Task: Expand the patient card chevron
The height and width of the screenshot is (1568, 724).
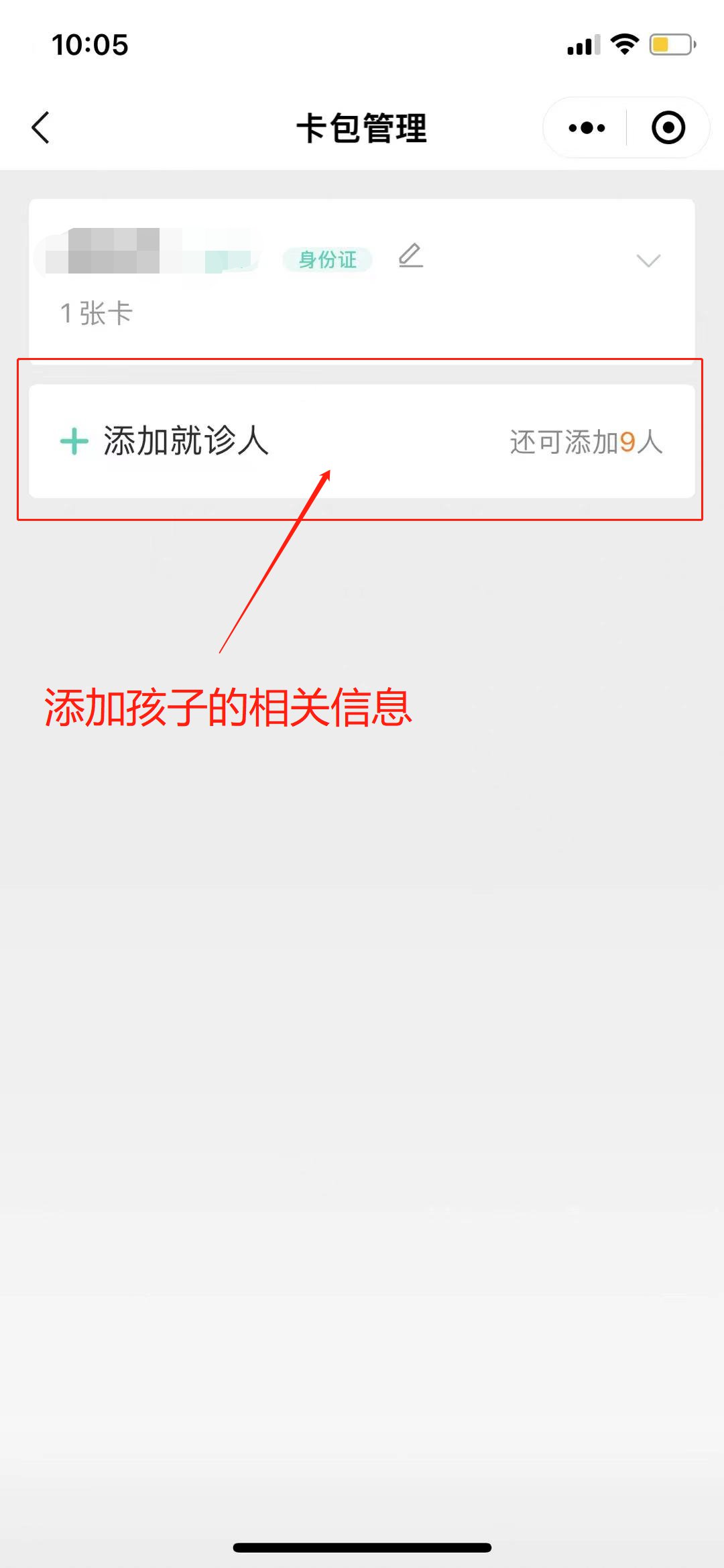Action: [x=648, y=260]
